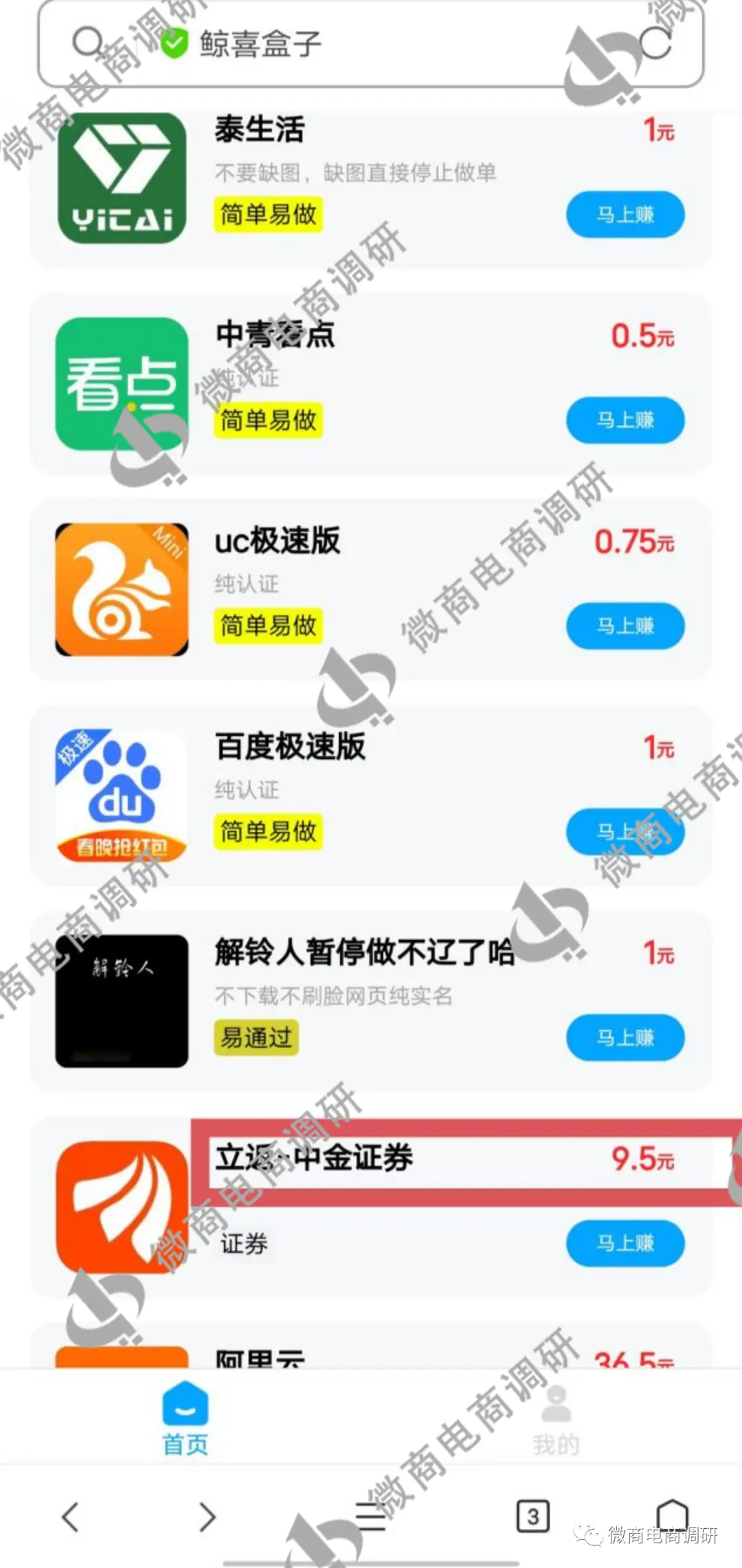The height and width of the screenshot is (1568, 742).
Task: Tap 马上赚 for 解铃人
Action: click(x=625, y=1037)
